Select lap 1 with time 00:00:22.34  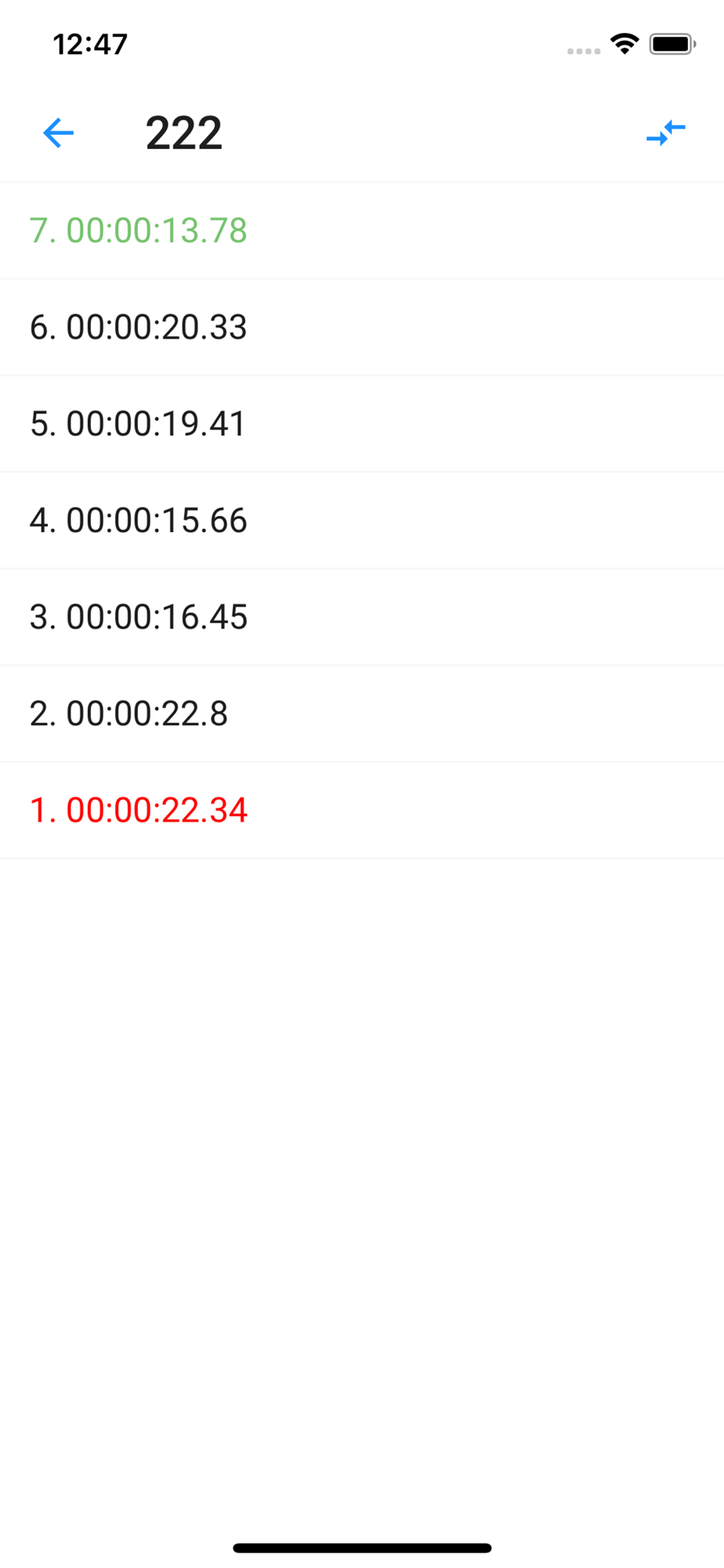[x=362, y=810]
